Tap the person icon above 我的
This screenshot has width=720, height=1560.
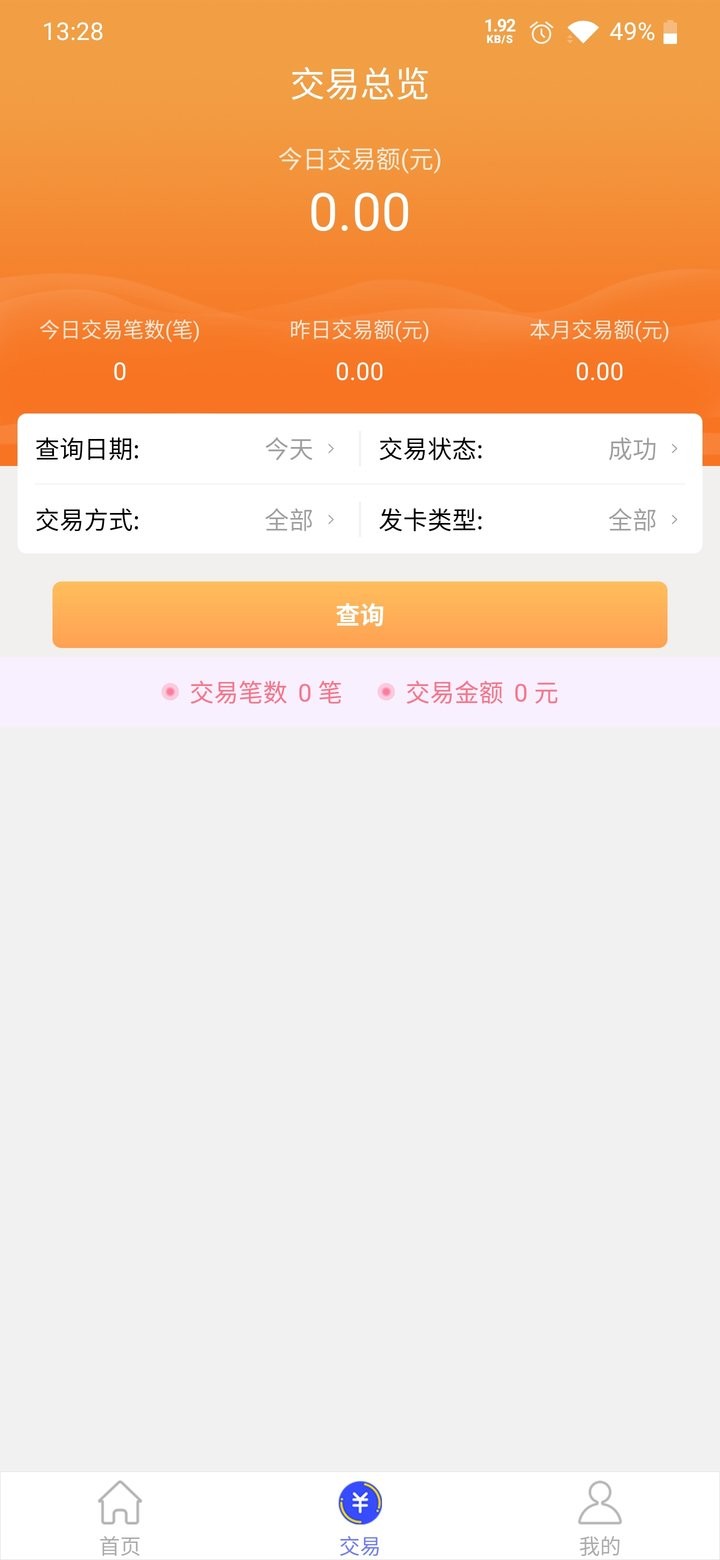[599, 1500]
